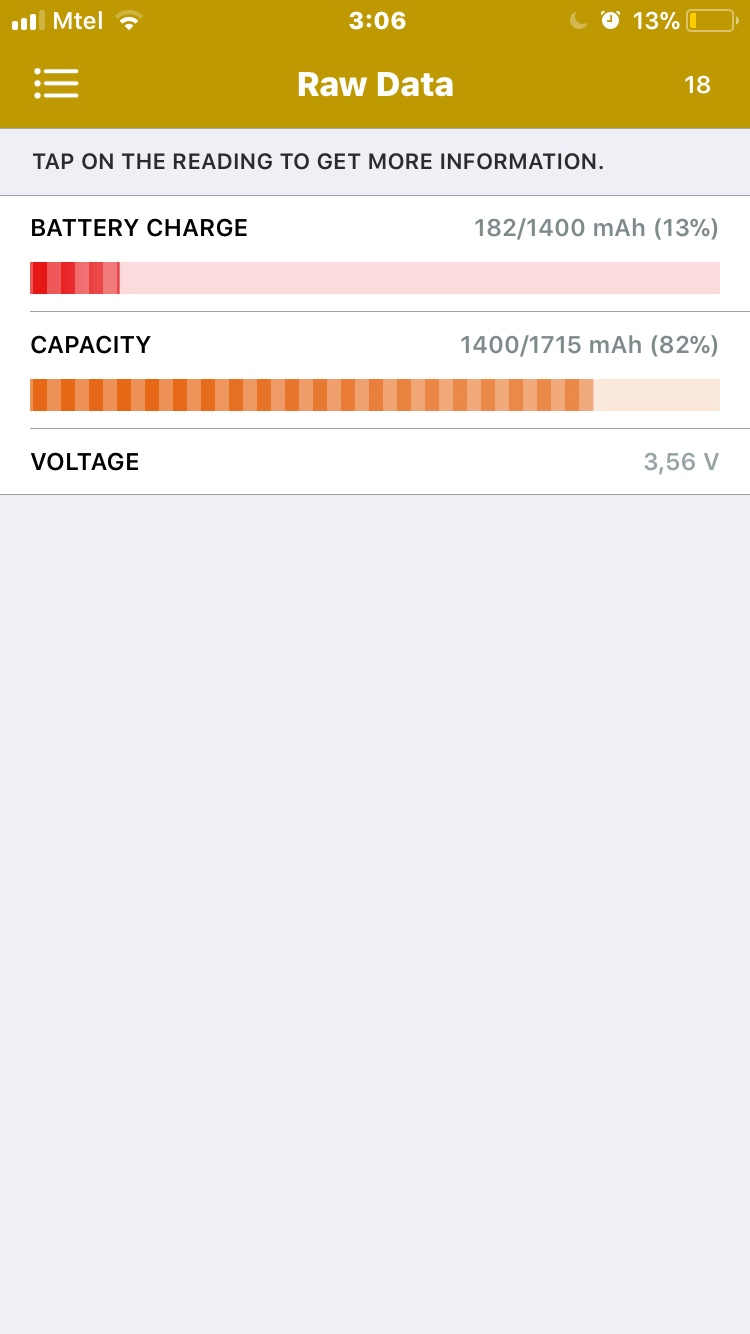
Task: Tap the Voltage reading row
Action: [x=375, y=462]
